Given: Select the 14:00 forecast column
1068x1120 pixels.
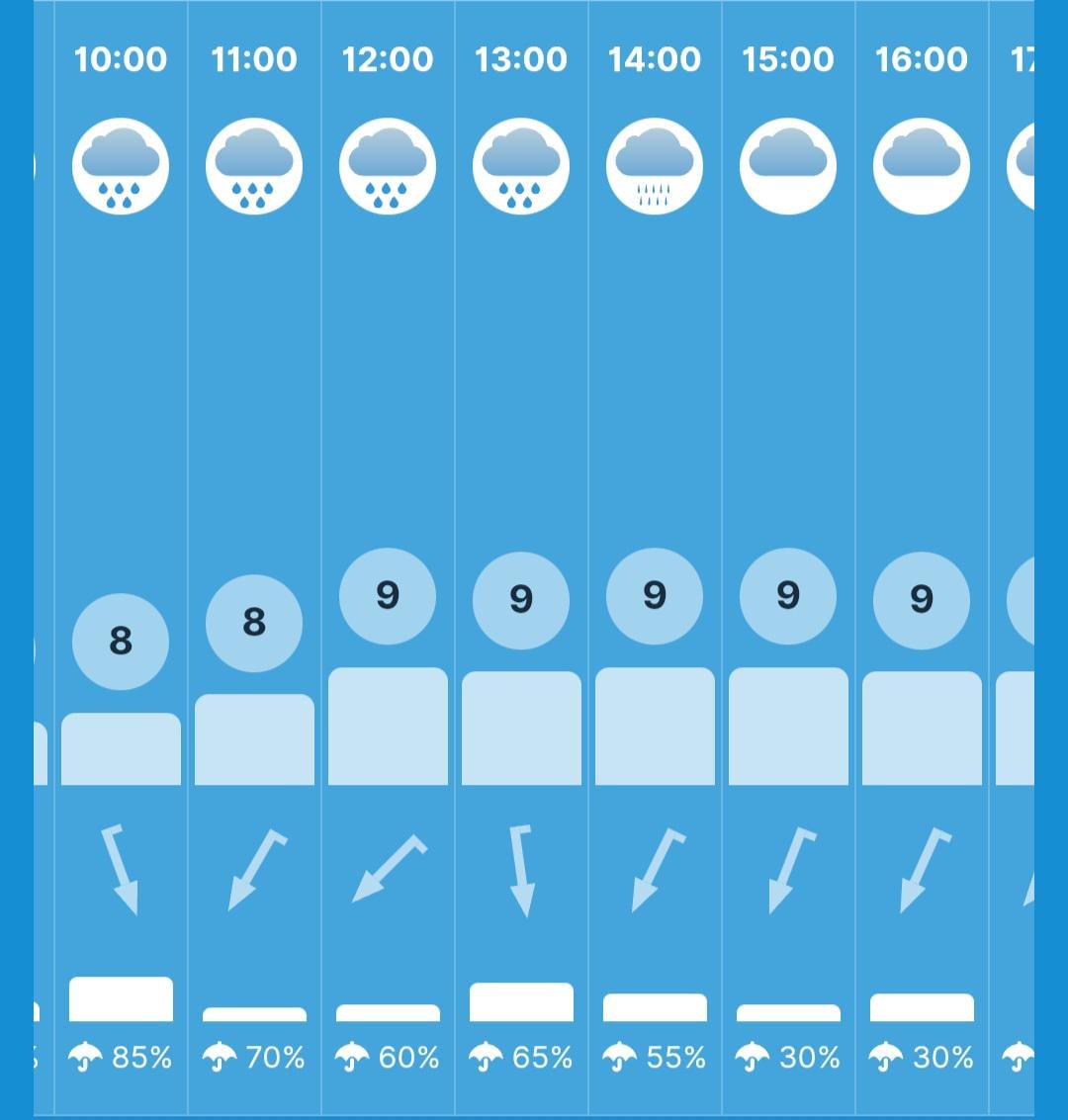Looking at the screenshot, I should (x=655, y=558).
